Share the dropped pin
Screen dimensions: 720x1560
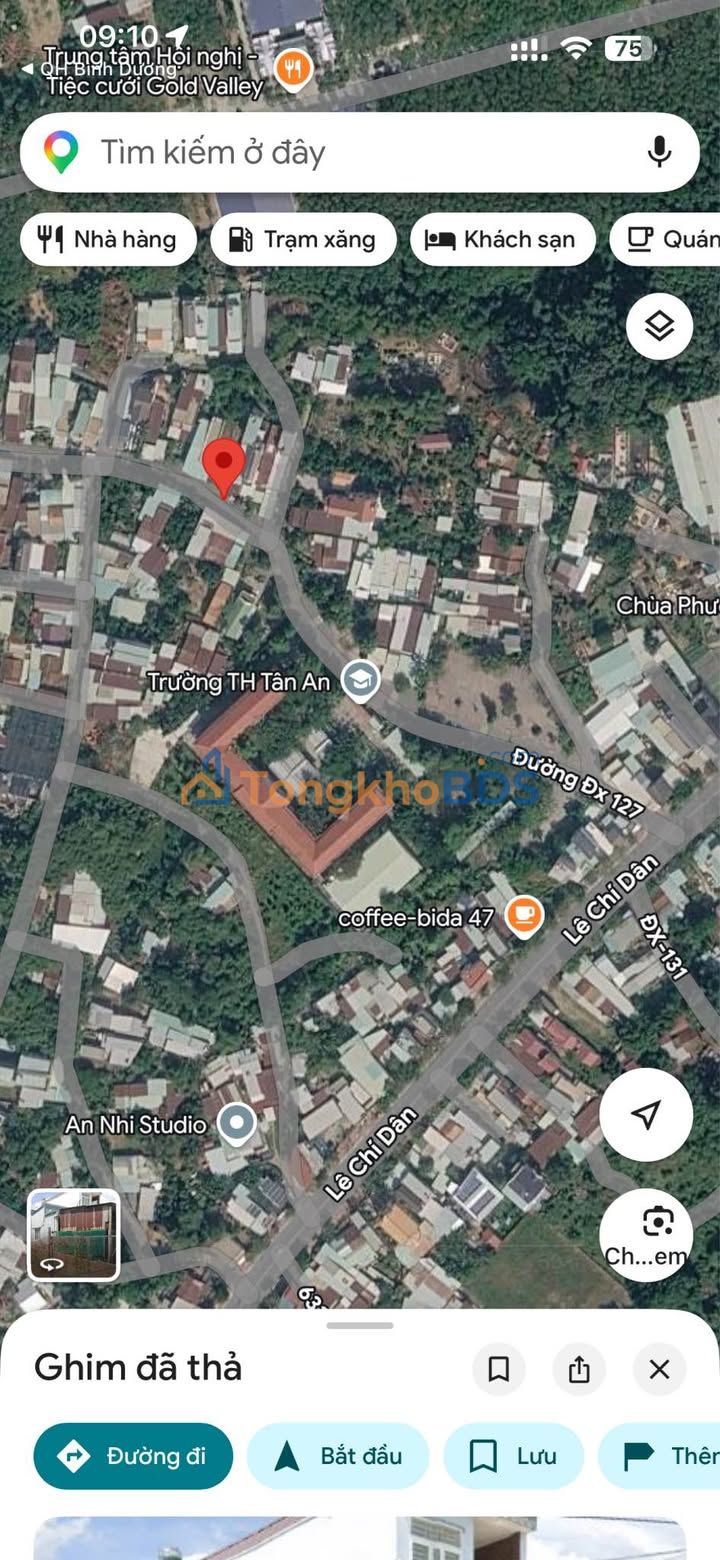tap(579, 1369)
